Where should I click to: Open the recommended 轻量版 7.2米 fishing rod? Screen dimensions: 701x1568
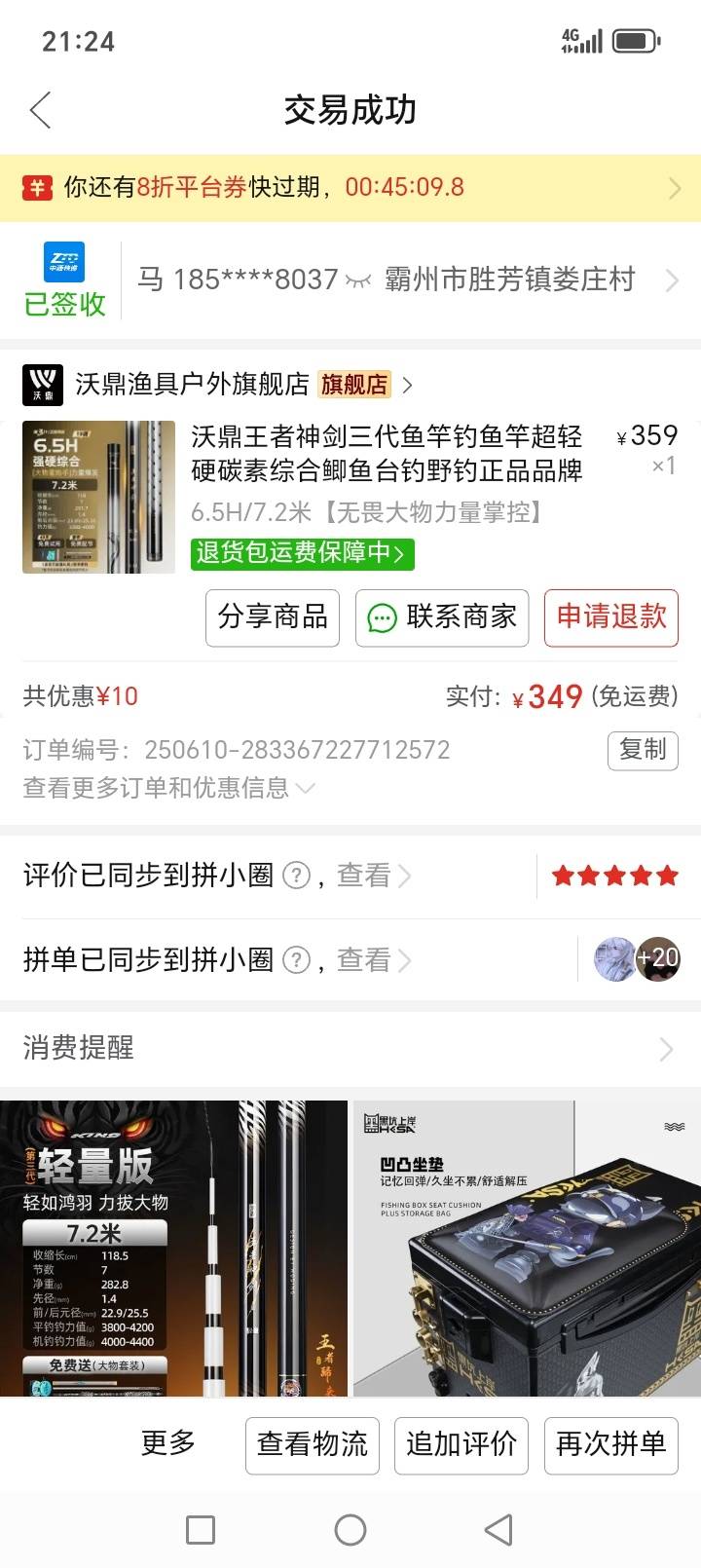(173, 1249)
